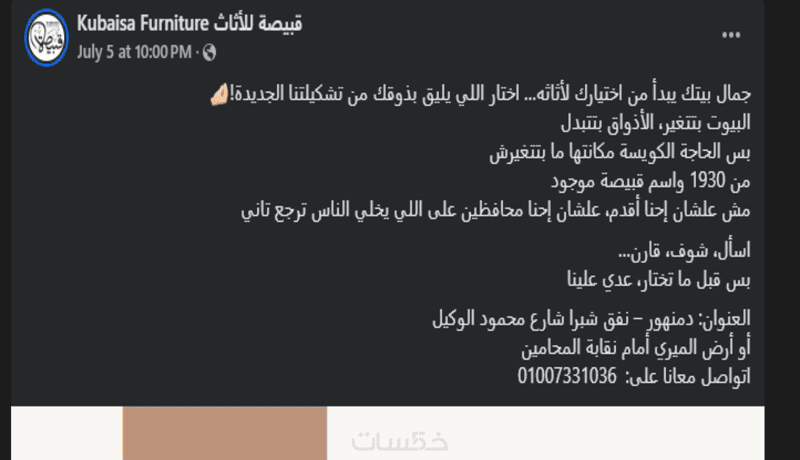Image resolution: width=800 pixels, height=460 pixels.
Task: Open the post's three-dot overflow menu
Action: coord(732,35)
